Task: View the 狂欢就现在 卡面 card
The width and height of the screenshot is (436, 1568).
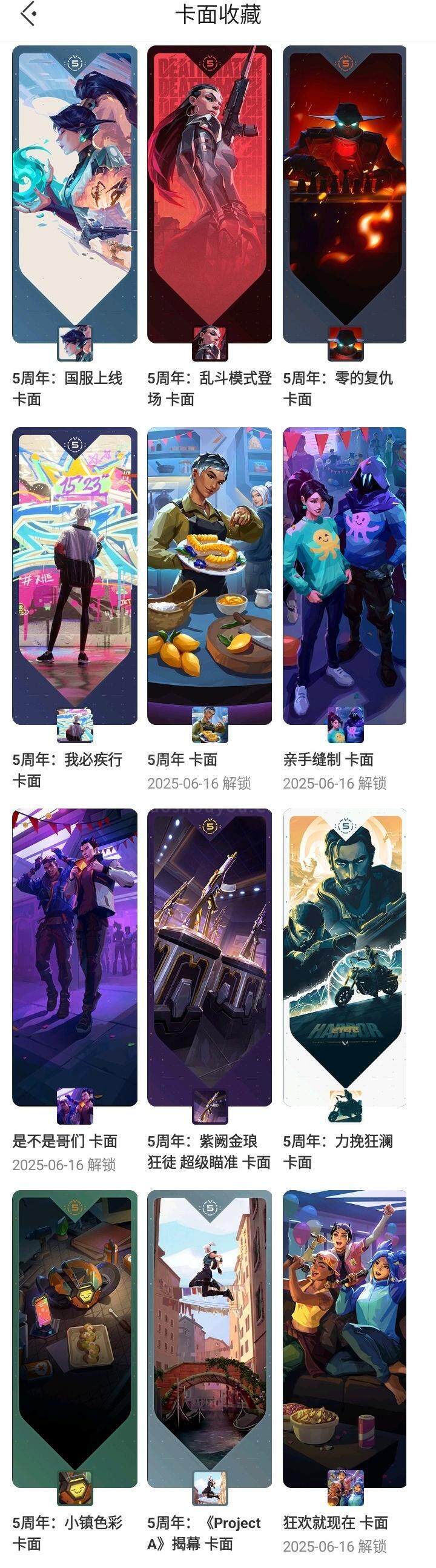Action: click(x=345, y=1338)
